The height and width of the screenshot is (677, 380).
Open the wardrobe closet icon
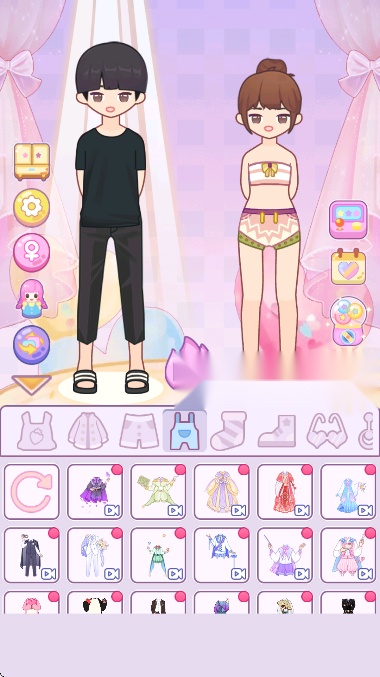pyautogui.click(x=32, y=161)
